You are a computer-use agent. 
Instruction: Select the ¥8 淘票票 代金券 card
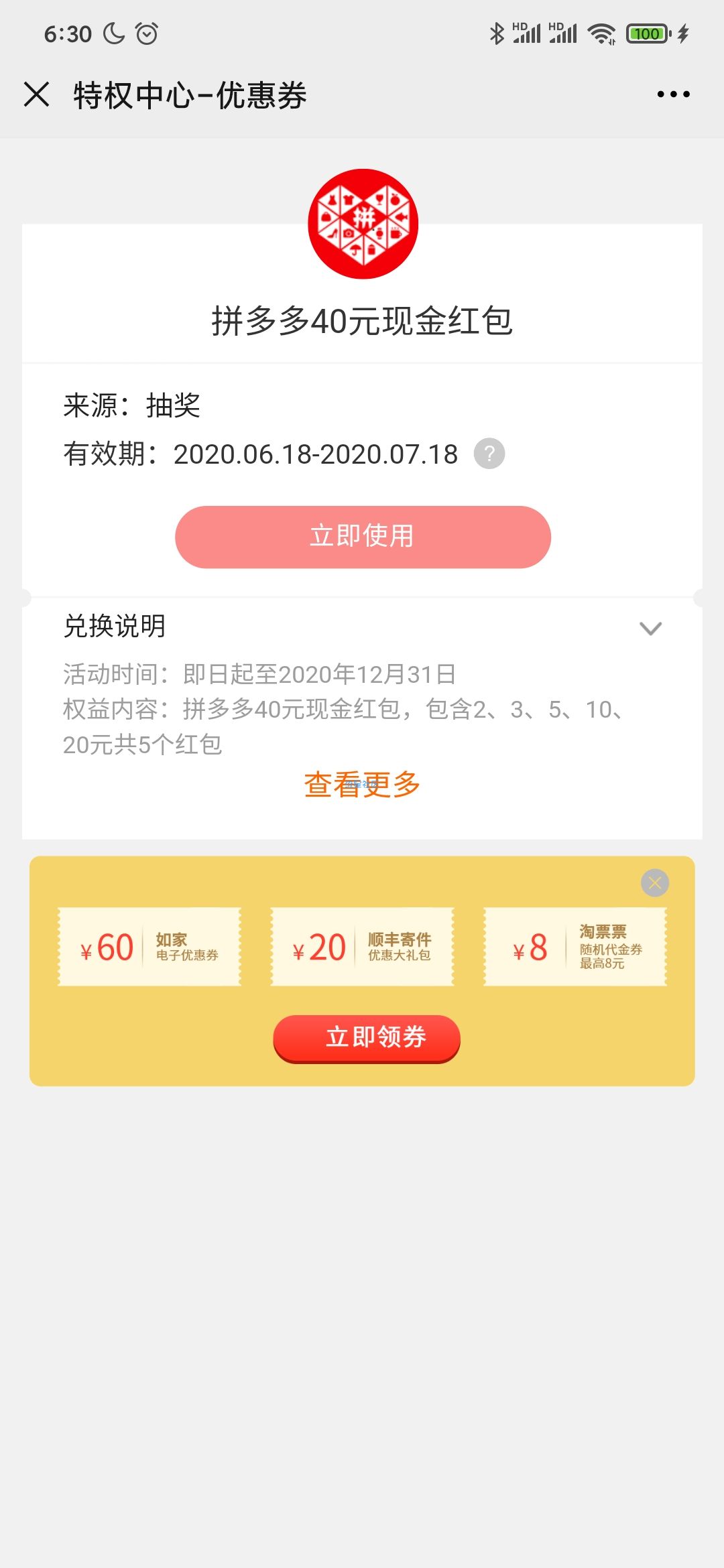point(575,947)
